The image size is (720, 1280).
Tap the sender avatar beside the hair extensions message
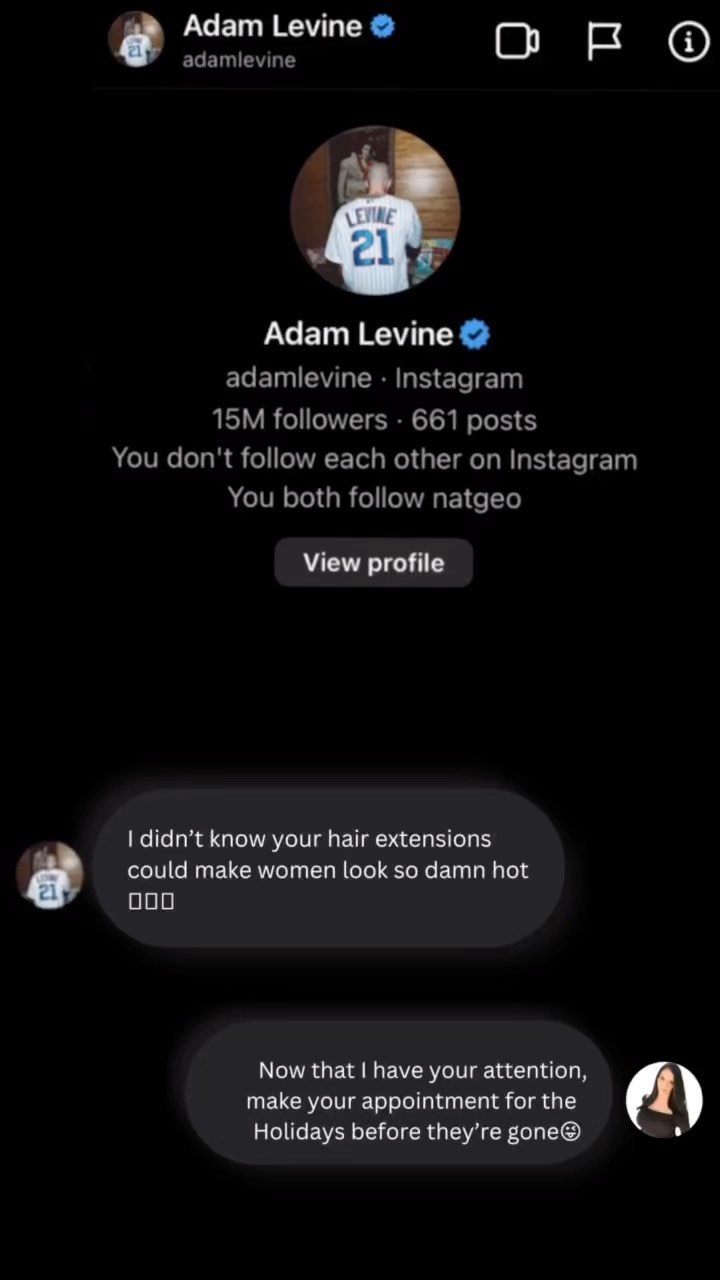click(50, 875)
